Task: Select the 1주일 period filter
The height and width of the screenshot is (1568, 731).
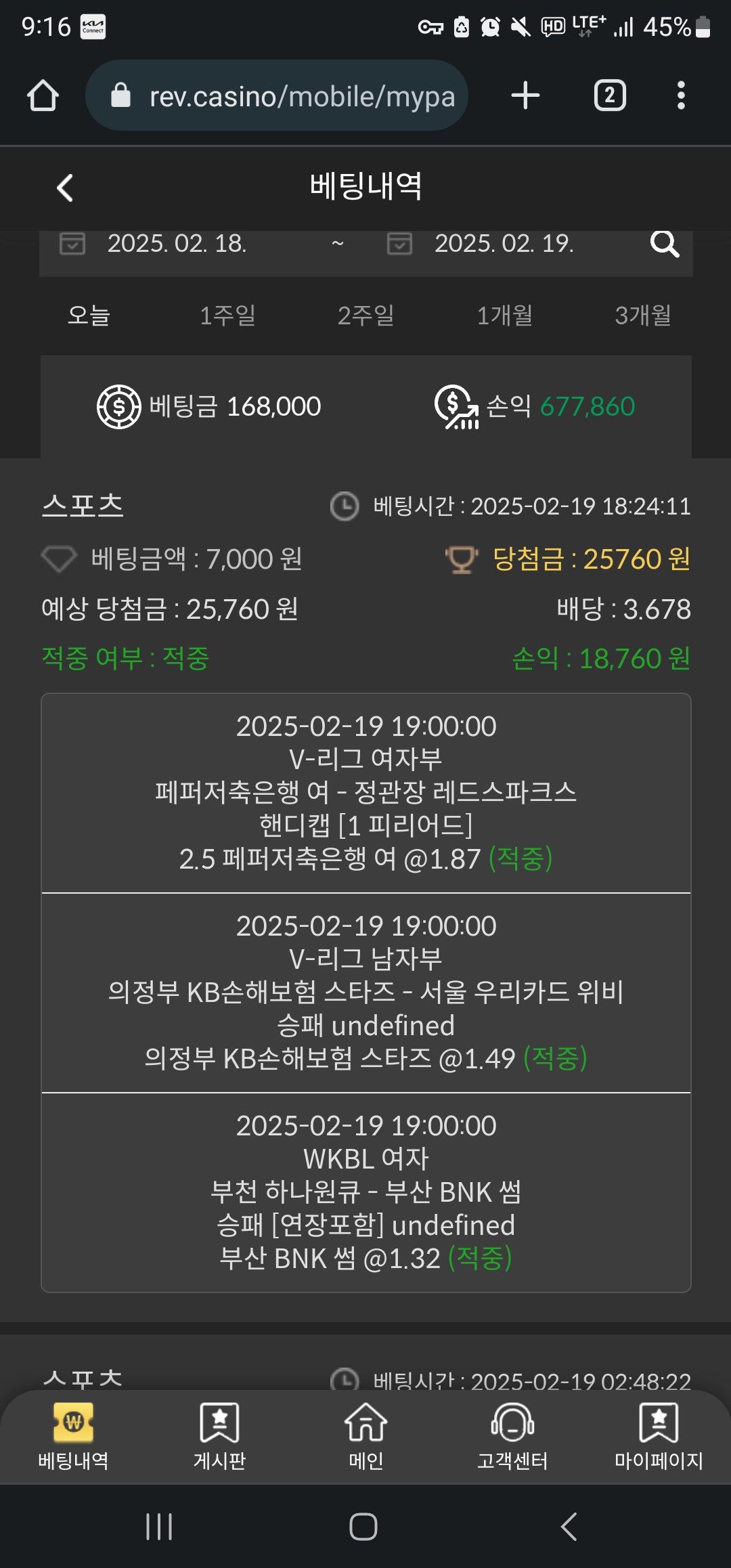Action: [227, 315]
